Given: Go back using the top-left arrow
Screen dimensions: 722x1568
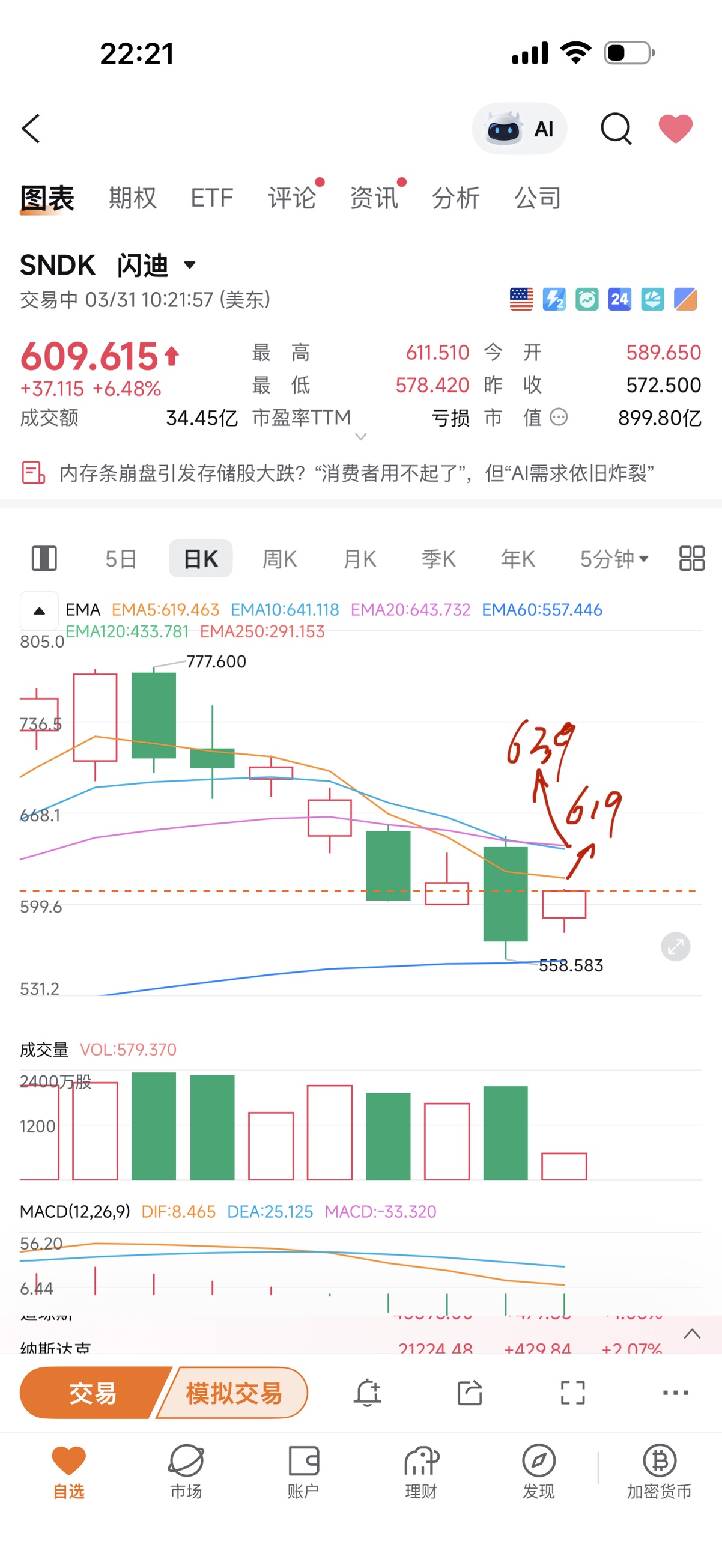Looking at the screenshot, I should coord(31,129).
